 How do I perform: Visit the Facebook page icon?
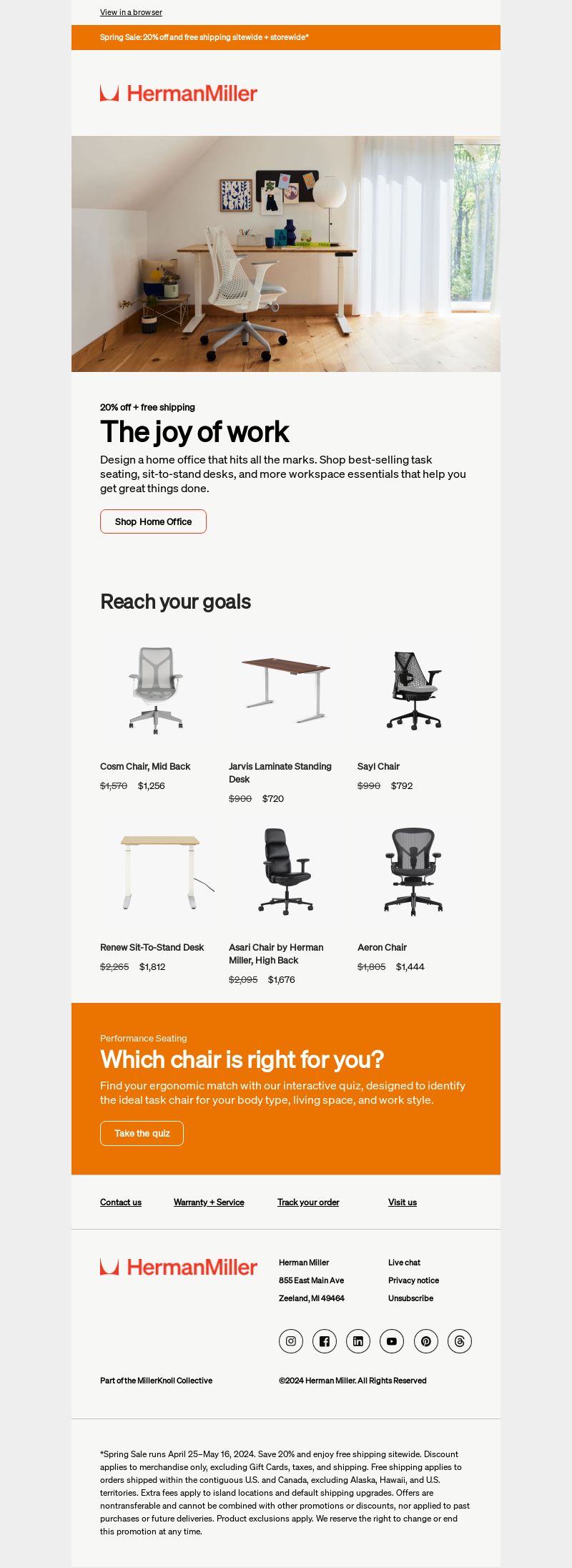(x=325, y=1341)
